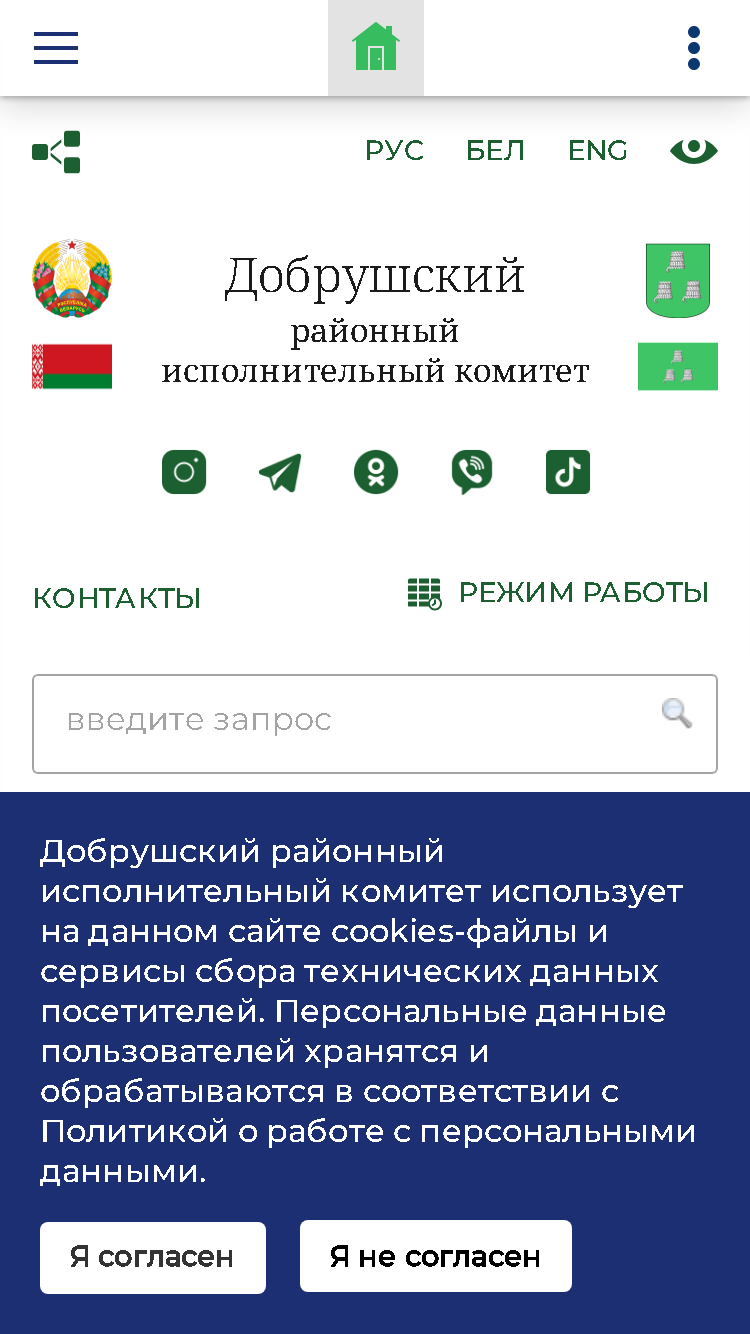Open the КОНТАКТЫ link
This screenshot has width=750, height=1334.
(x=117, y=598)
